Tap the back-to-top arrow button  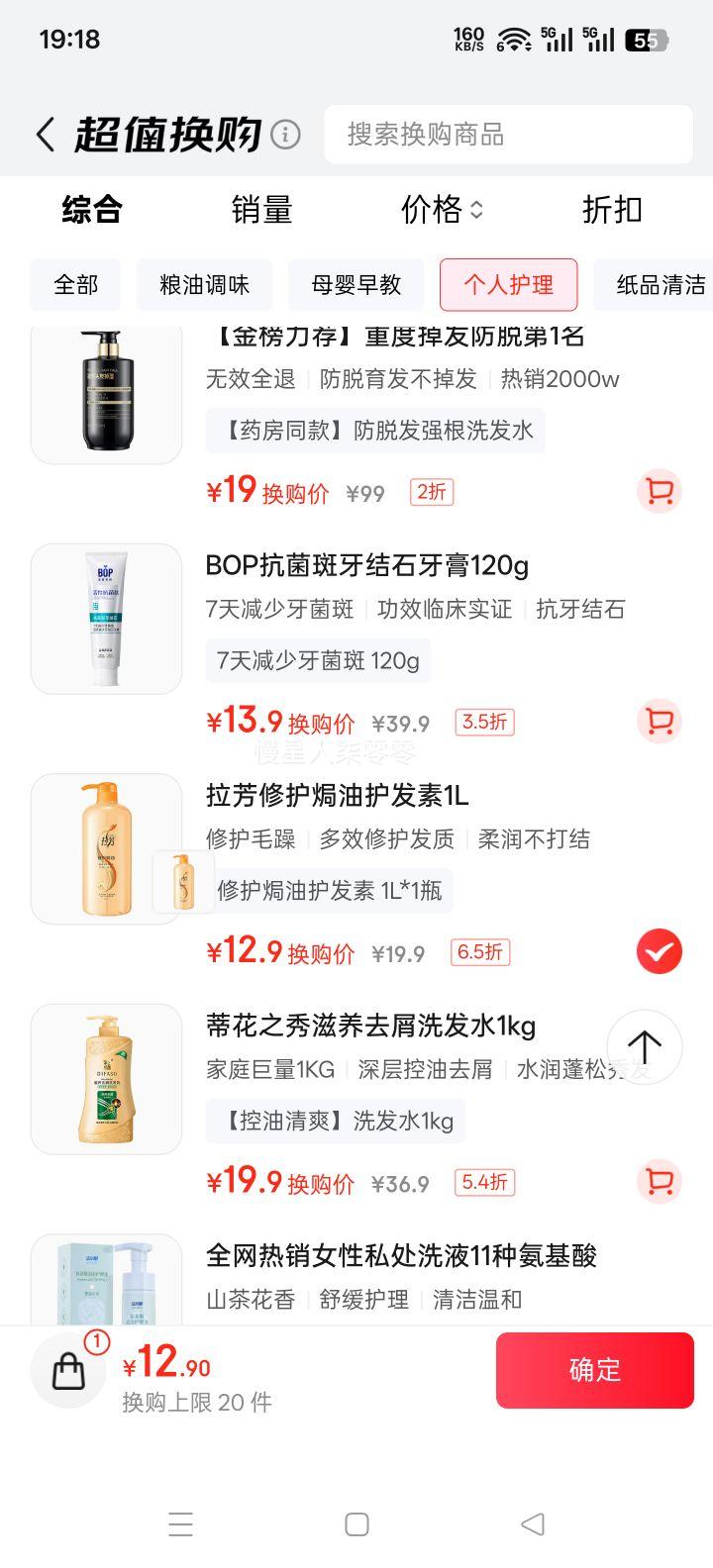coord(644,1046)
